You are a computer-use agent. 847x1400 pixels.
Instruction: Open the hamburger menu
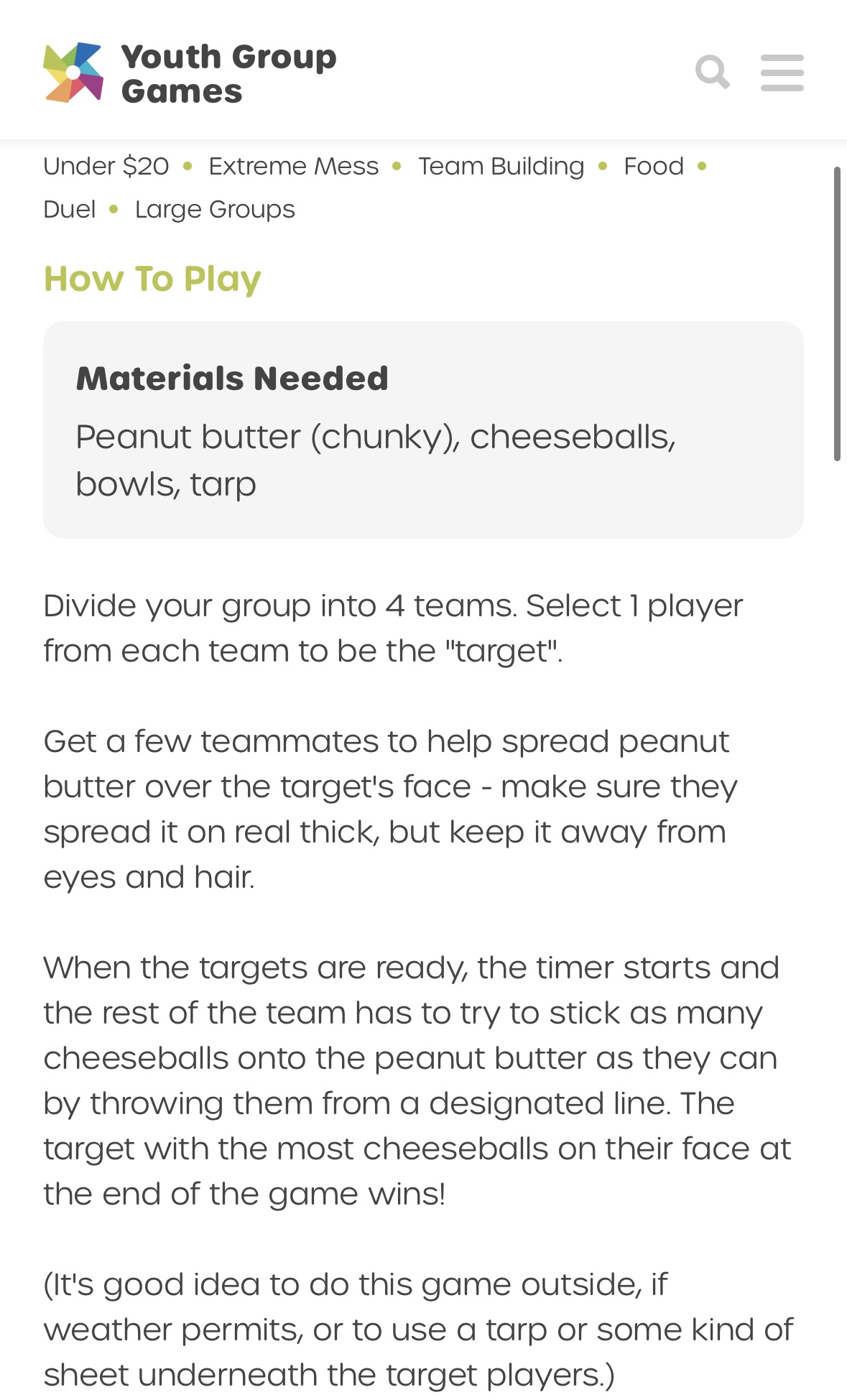tap(782, 73)
